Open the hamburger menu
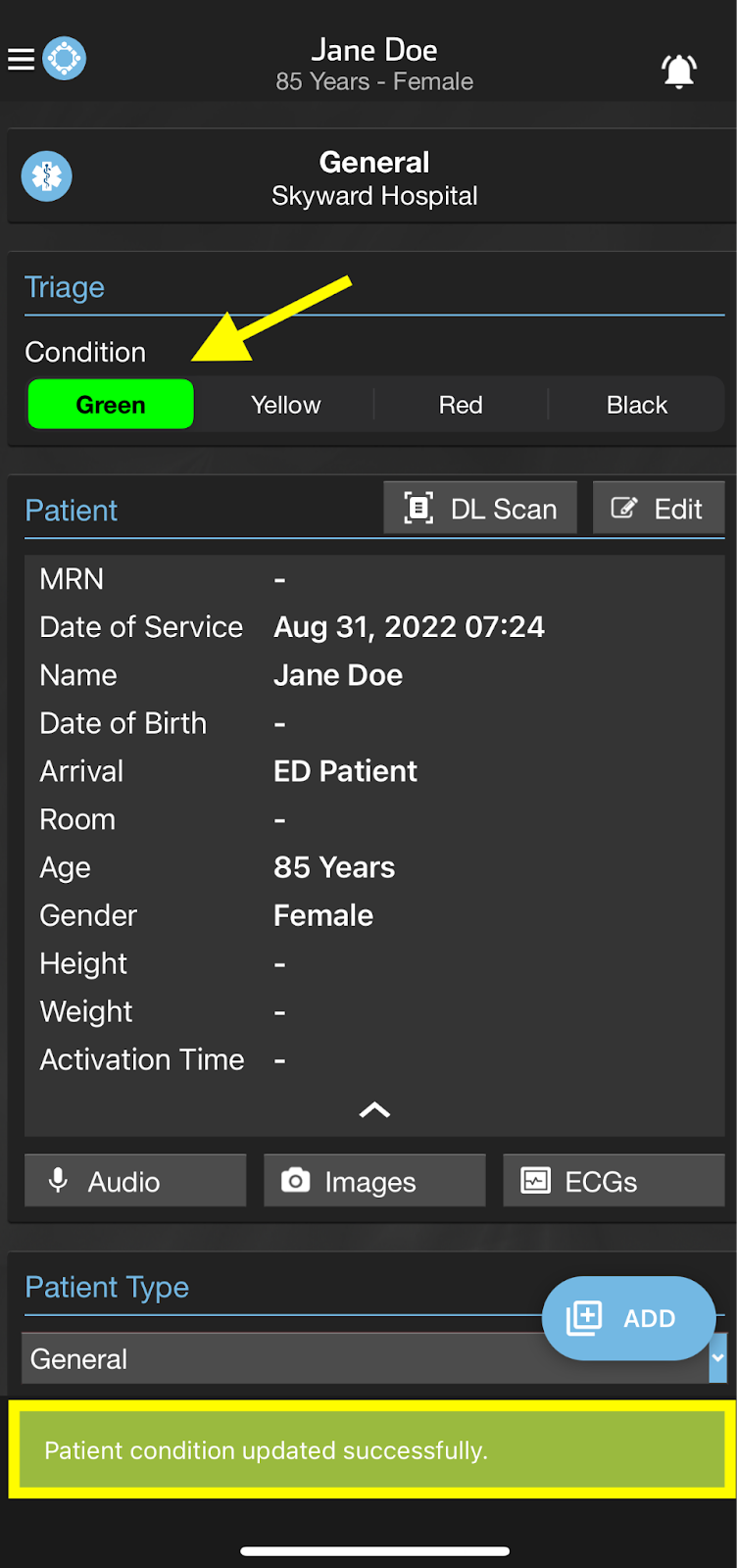Image resolution: width=737 pixels, height=1568 pixels. 21,60
